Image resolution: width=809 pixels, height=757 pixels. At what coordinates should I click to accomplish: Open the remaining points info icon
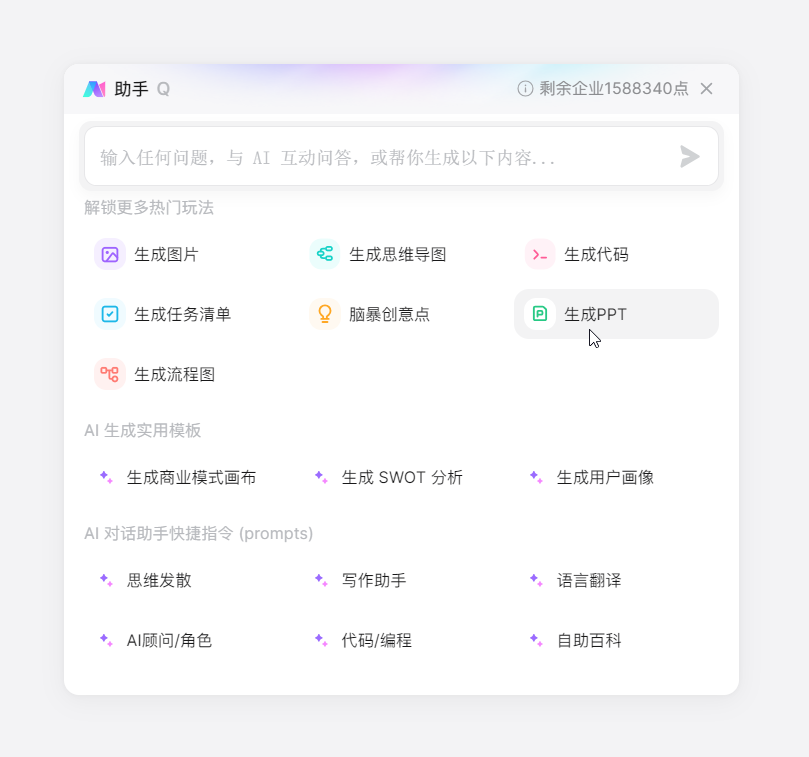click(x=525, y=88)
